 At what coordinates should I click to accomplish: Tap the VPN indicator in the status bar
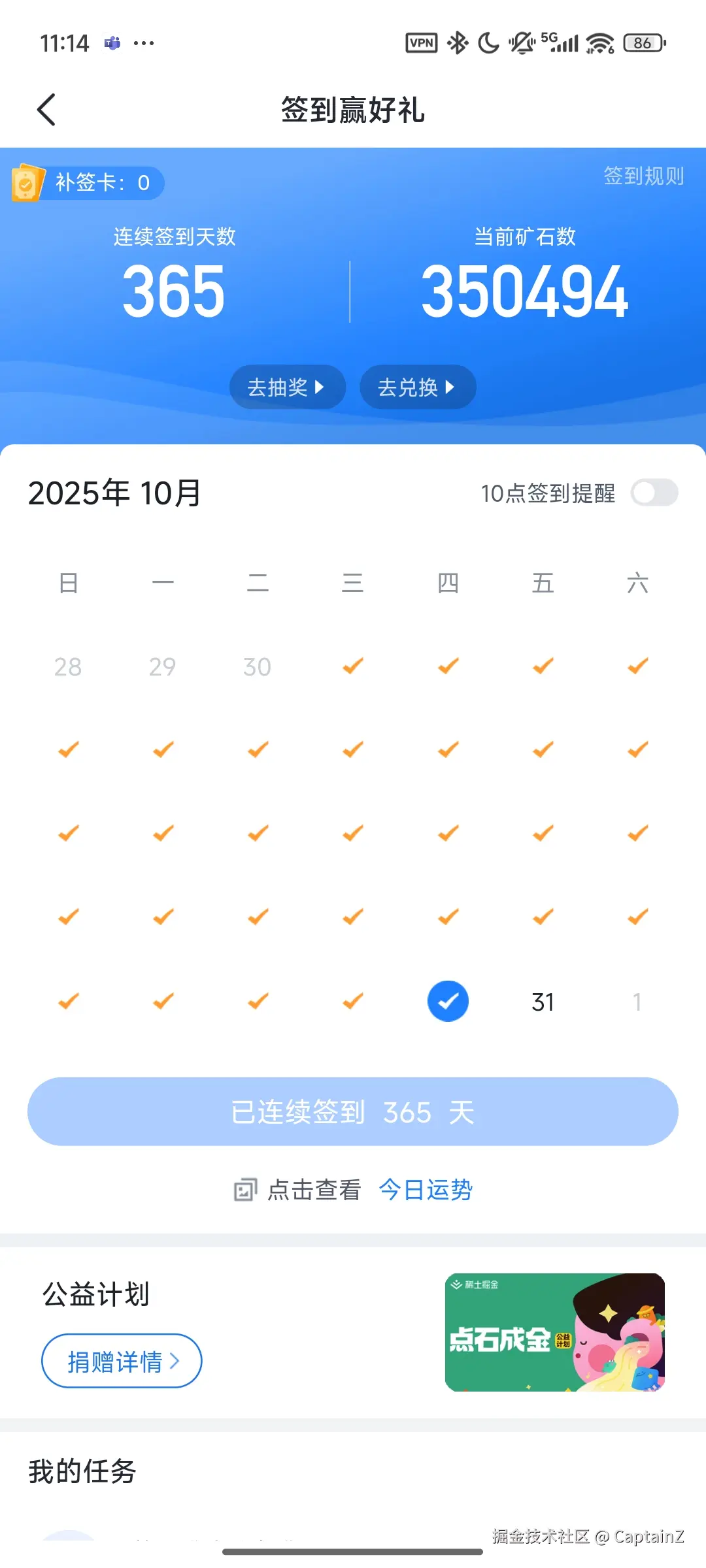coord(422,42)
